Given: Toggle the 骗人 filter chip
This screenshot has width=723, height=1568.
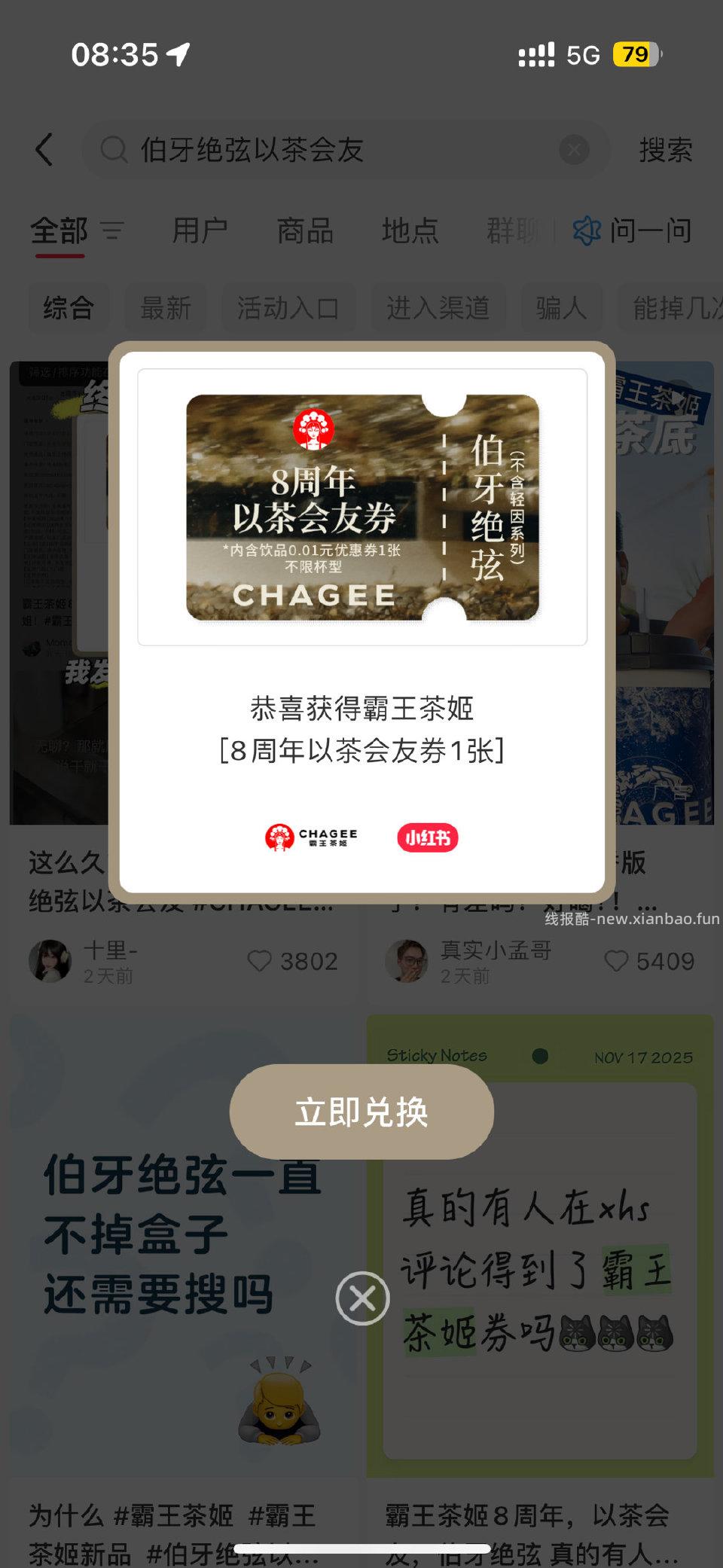Looking at the screenshot, I should (560, 308).
